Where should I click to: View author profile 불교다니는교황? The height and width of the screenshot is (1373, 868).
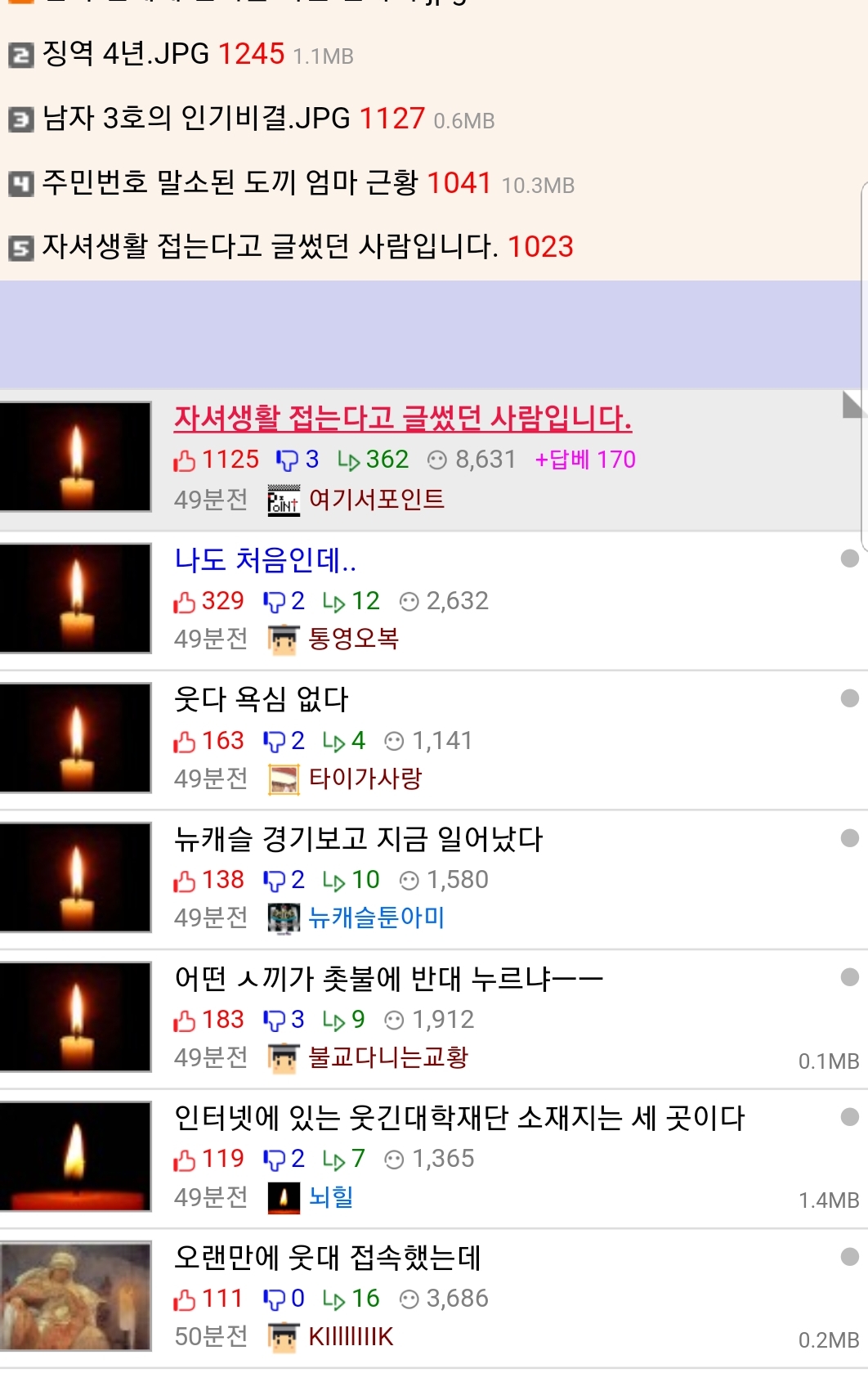[x=388, y=1057]
